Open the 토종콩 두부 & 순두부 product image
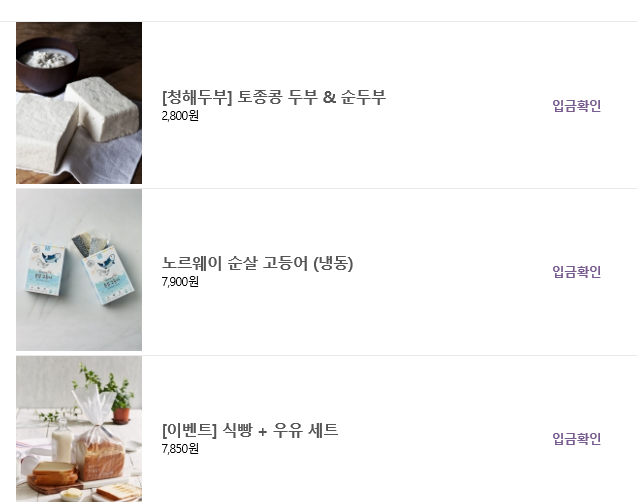Screen dimensions: 637x502 (79, 103)
